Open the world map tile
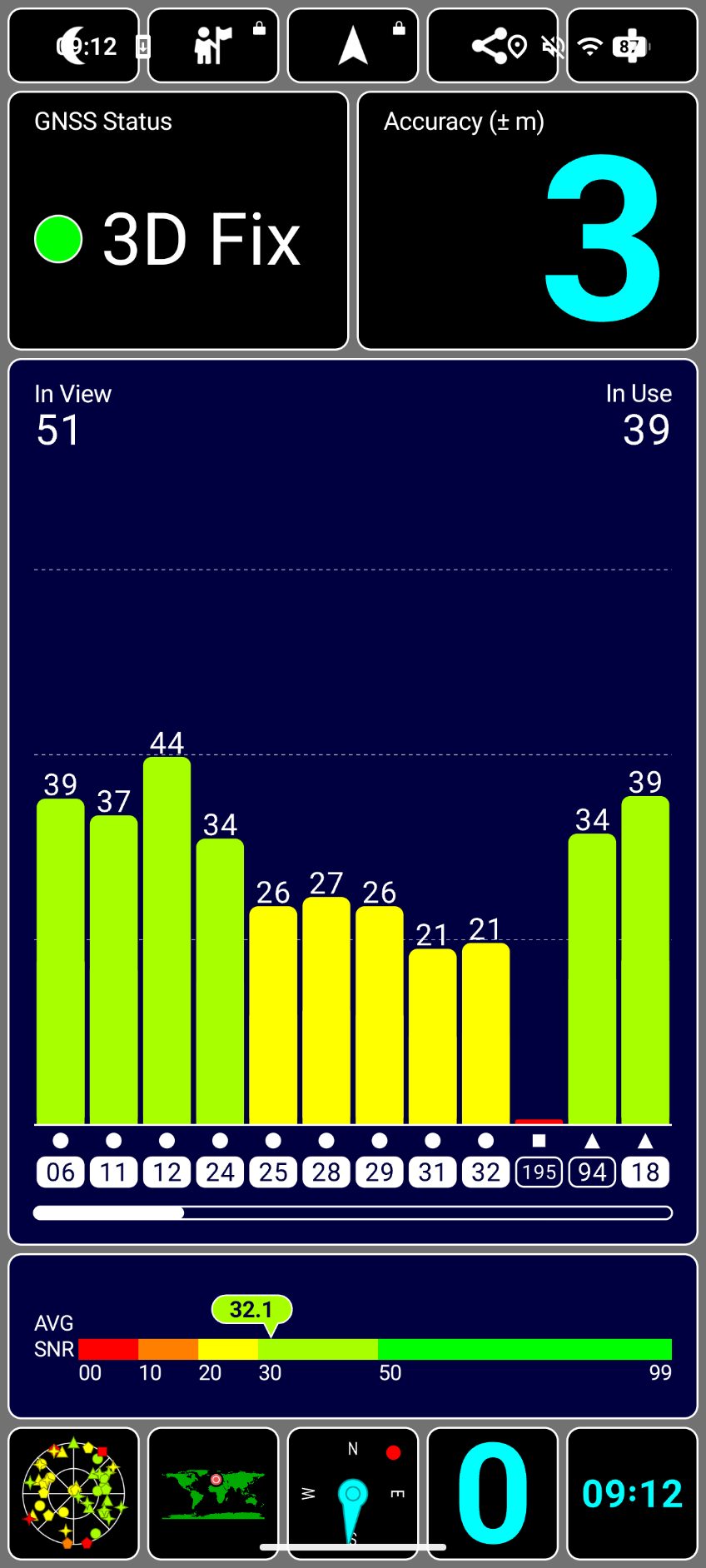 coord(213,1493)
